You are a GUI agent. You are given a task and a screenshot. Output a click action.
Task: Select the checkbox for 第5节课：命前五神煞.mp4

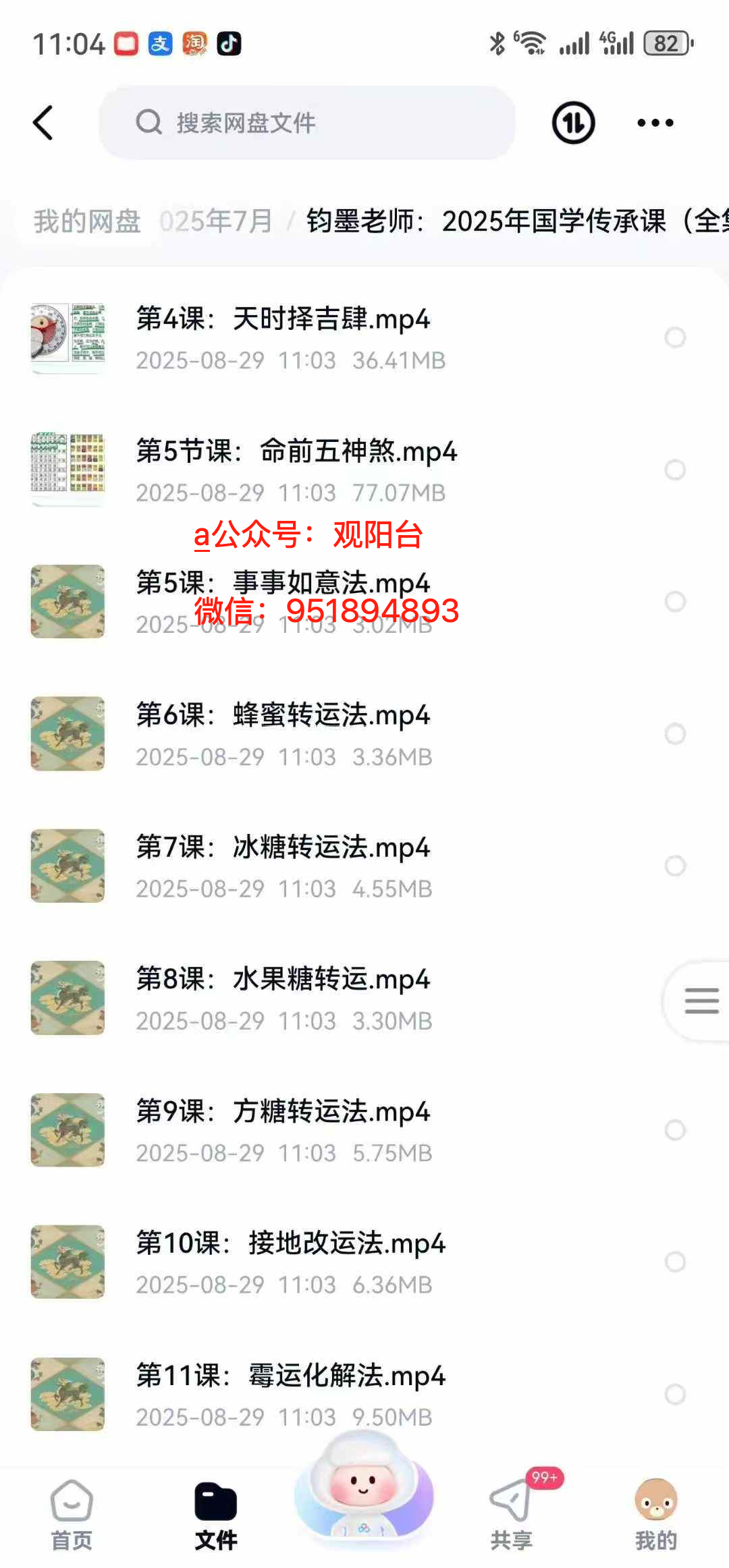point(675,470)
